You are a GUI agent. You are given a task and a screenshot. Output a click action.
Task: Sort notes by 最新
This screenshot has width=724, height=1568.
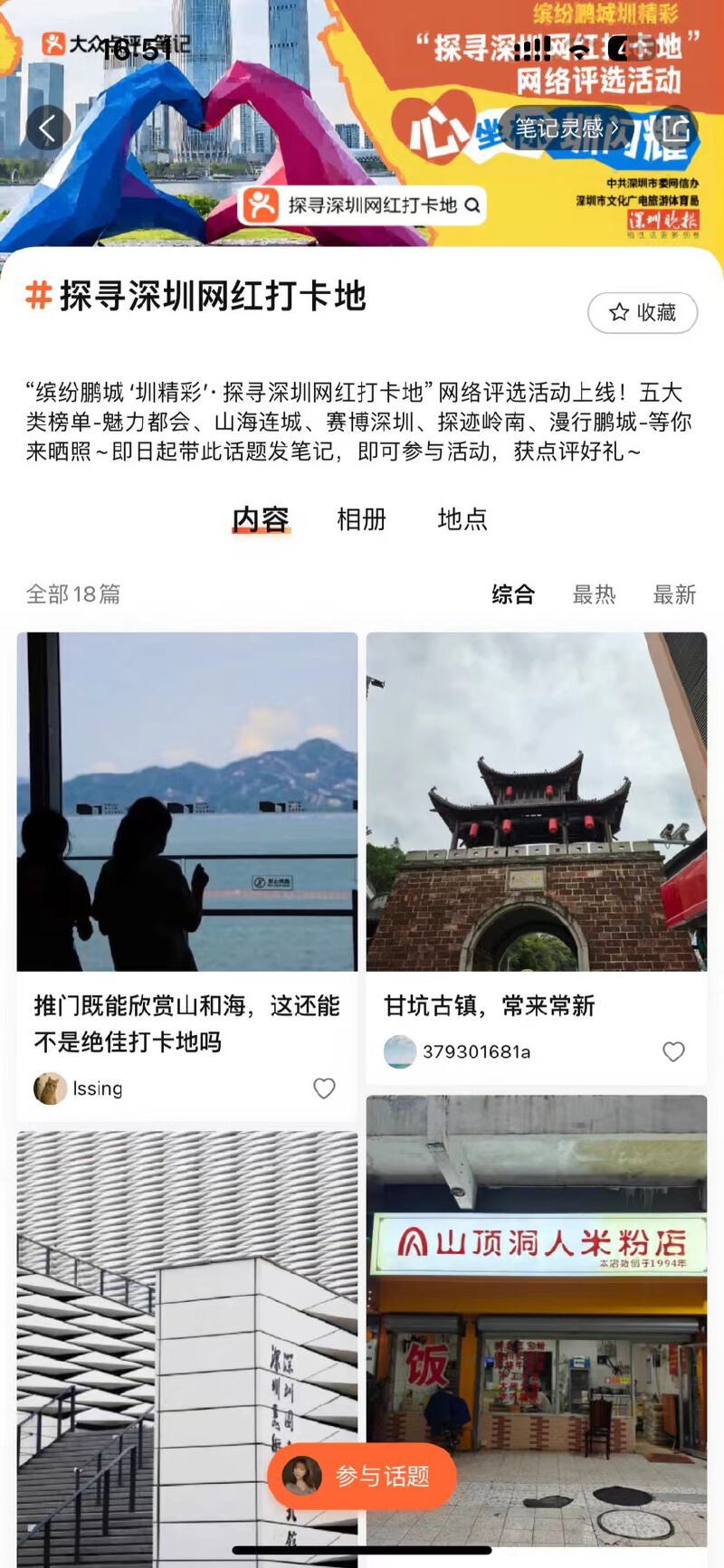click(x=674, y=594)
